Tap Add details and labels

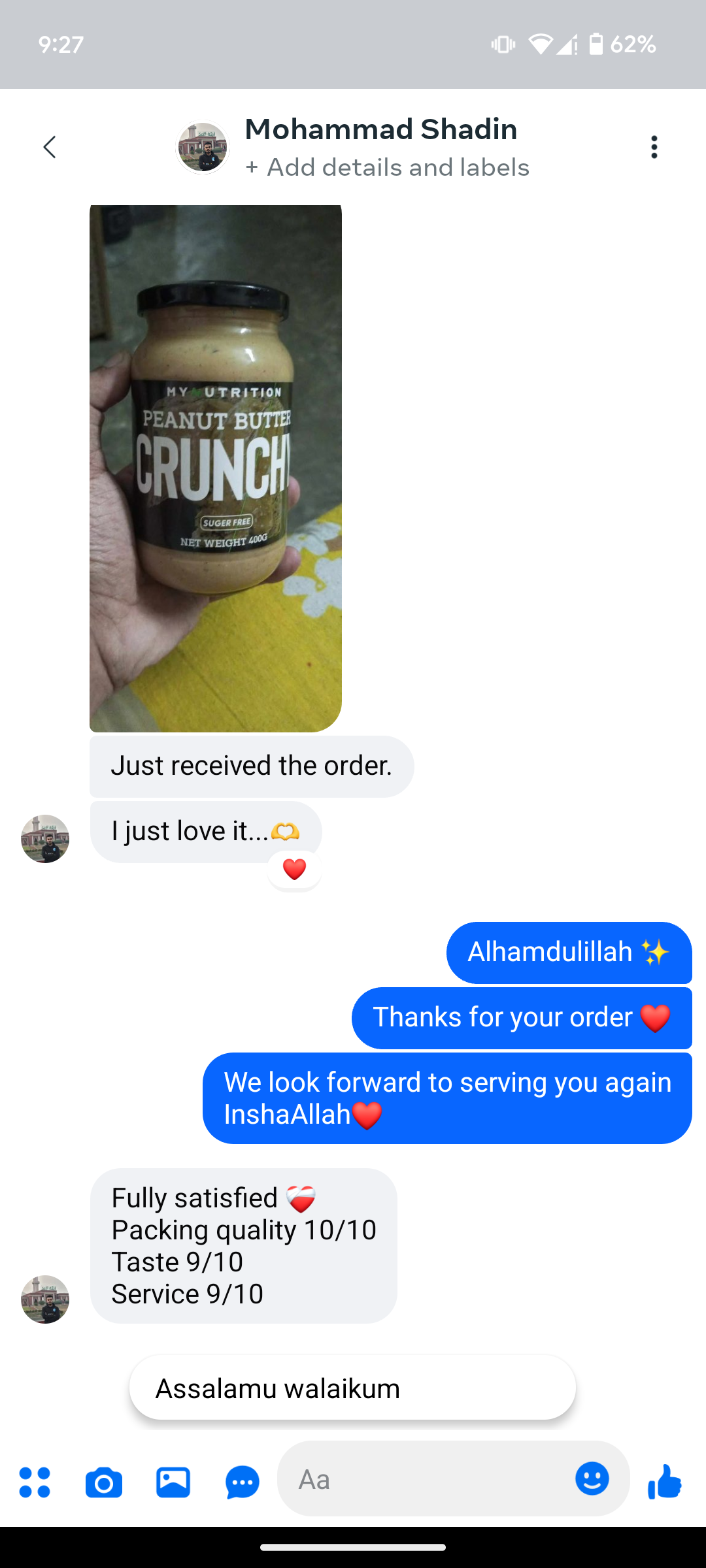click(x=387, y=168)
